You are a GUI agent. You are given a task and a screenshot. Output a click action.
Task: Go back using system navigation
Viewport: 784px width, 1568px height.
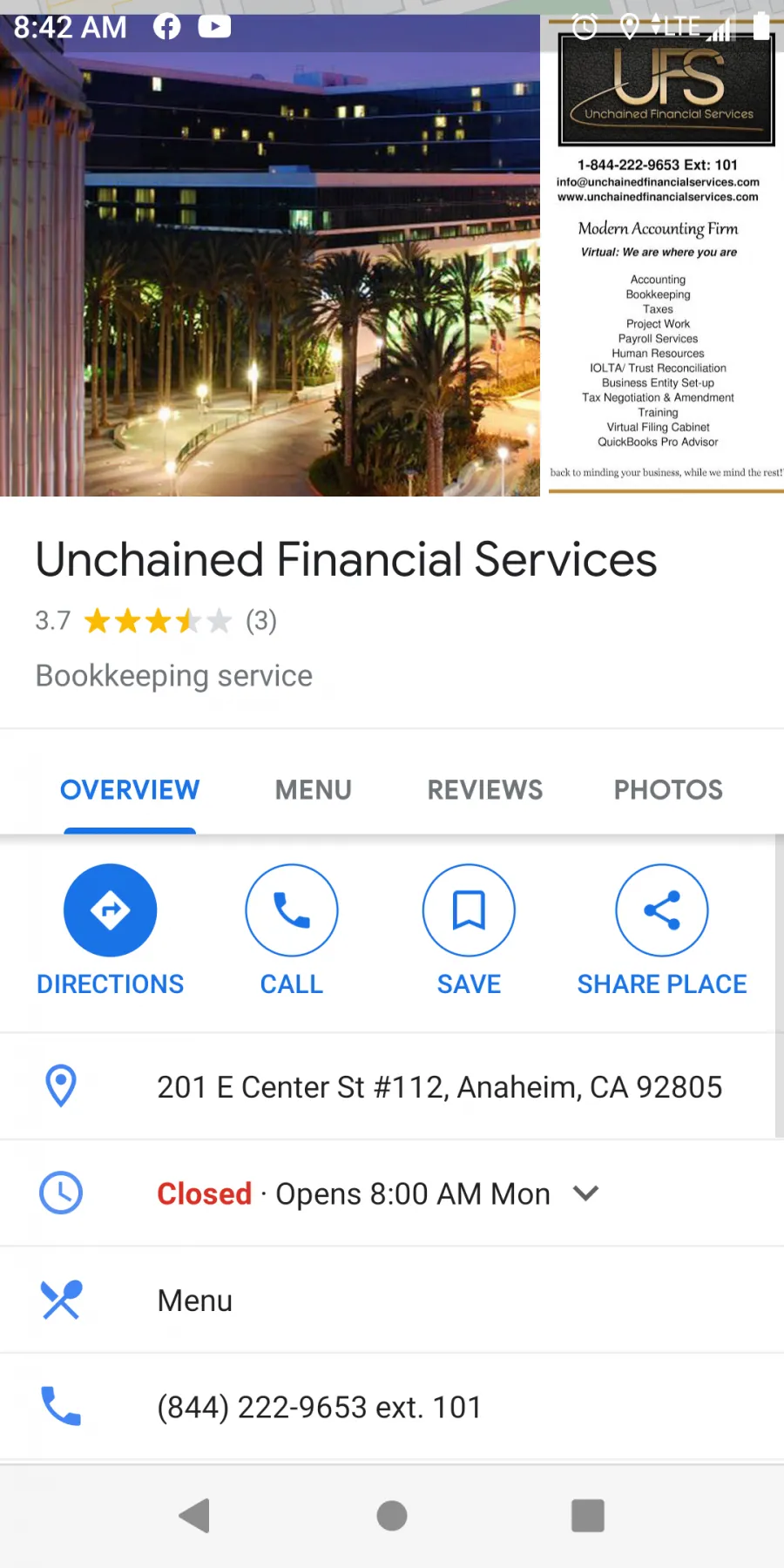coord(195,1516)
